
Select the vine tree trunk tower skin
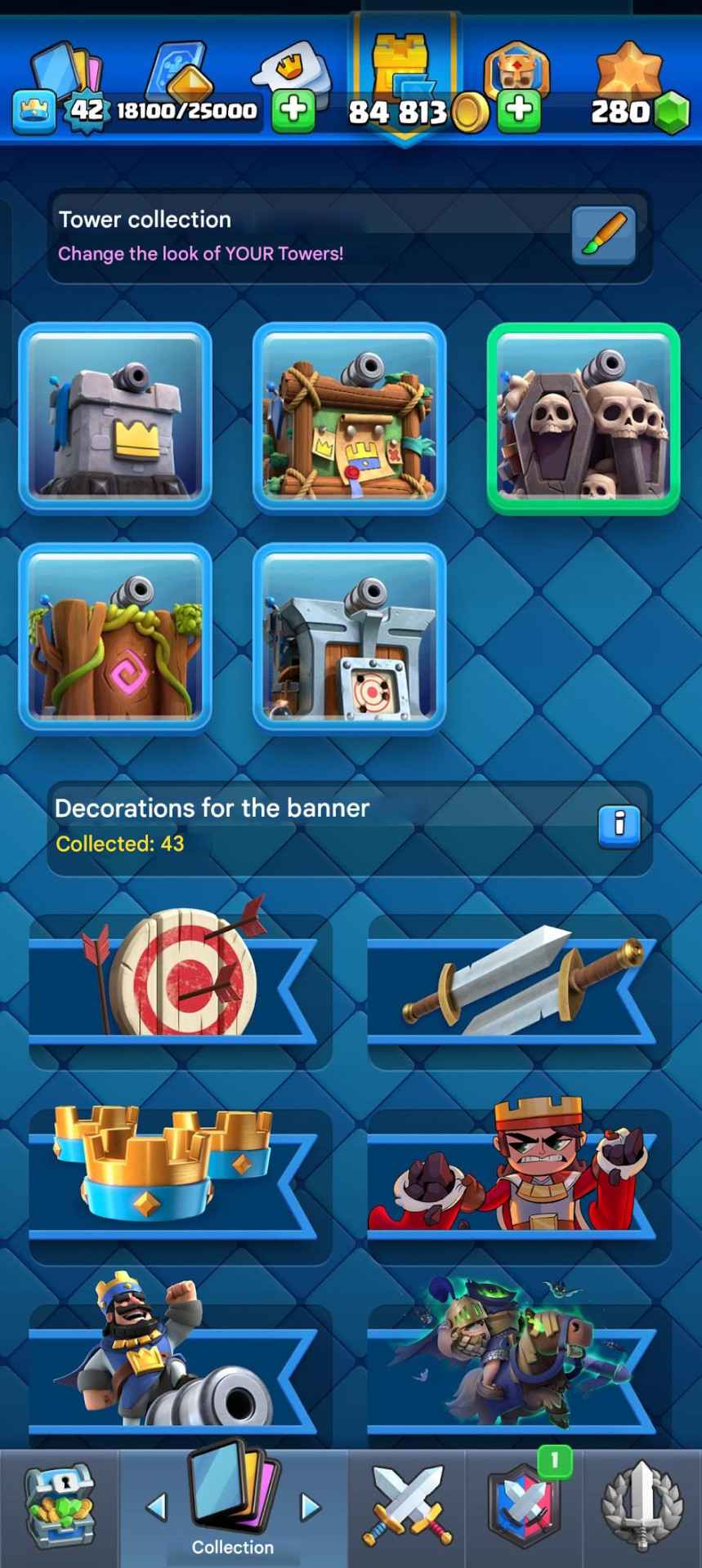[115, 638]
